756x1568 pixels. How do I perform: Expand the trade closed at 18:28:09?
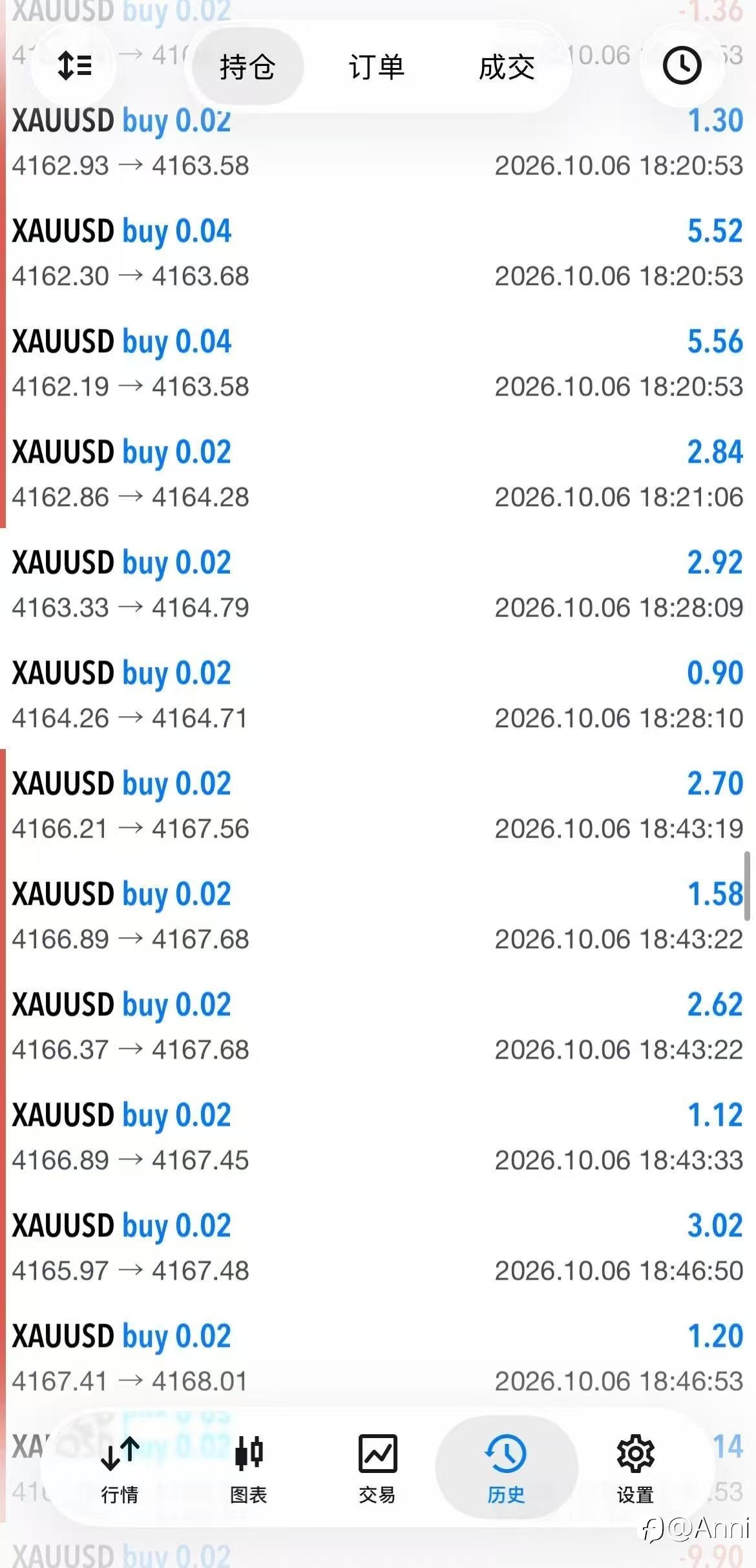tap(378, 584)
